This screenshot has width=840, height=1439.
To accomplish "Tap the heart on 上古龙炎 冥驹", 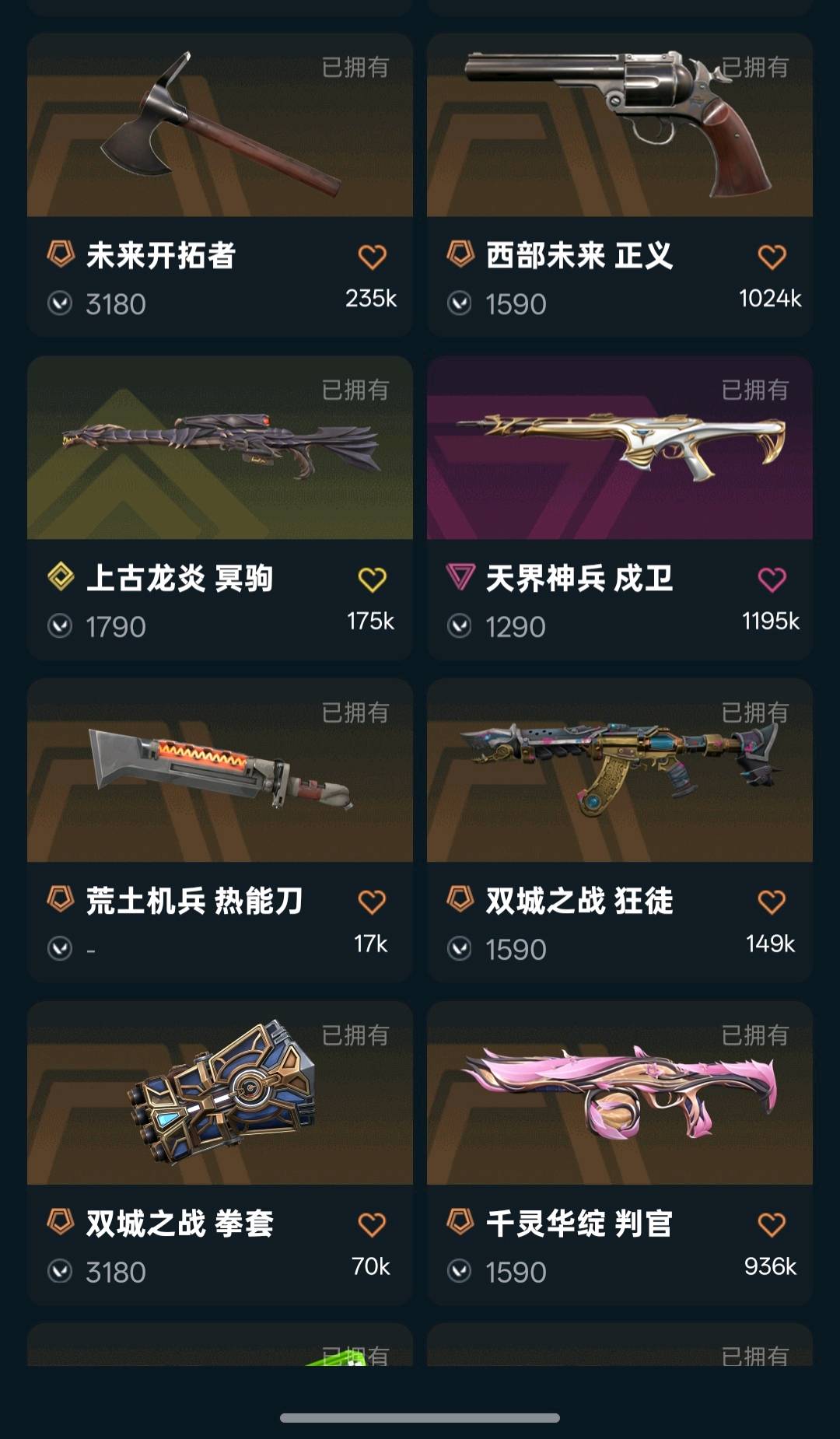I will tap(372, 579).
